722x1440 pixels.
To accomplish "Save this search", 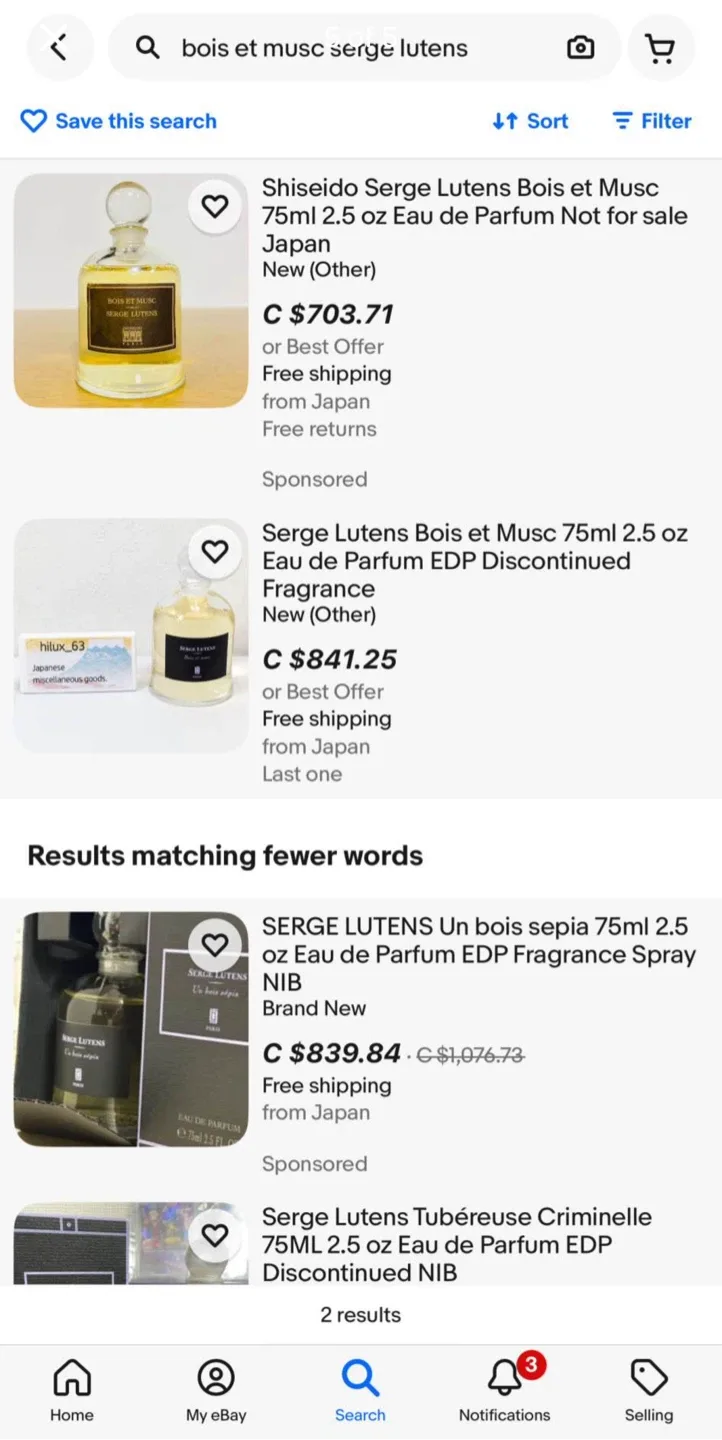I will (119, 121).
